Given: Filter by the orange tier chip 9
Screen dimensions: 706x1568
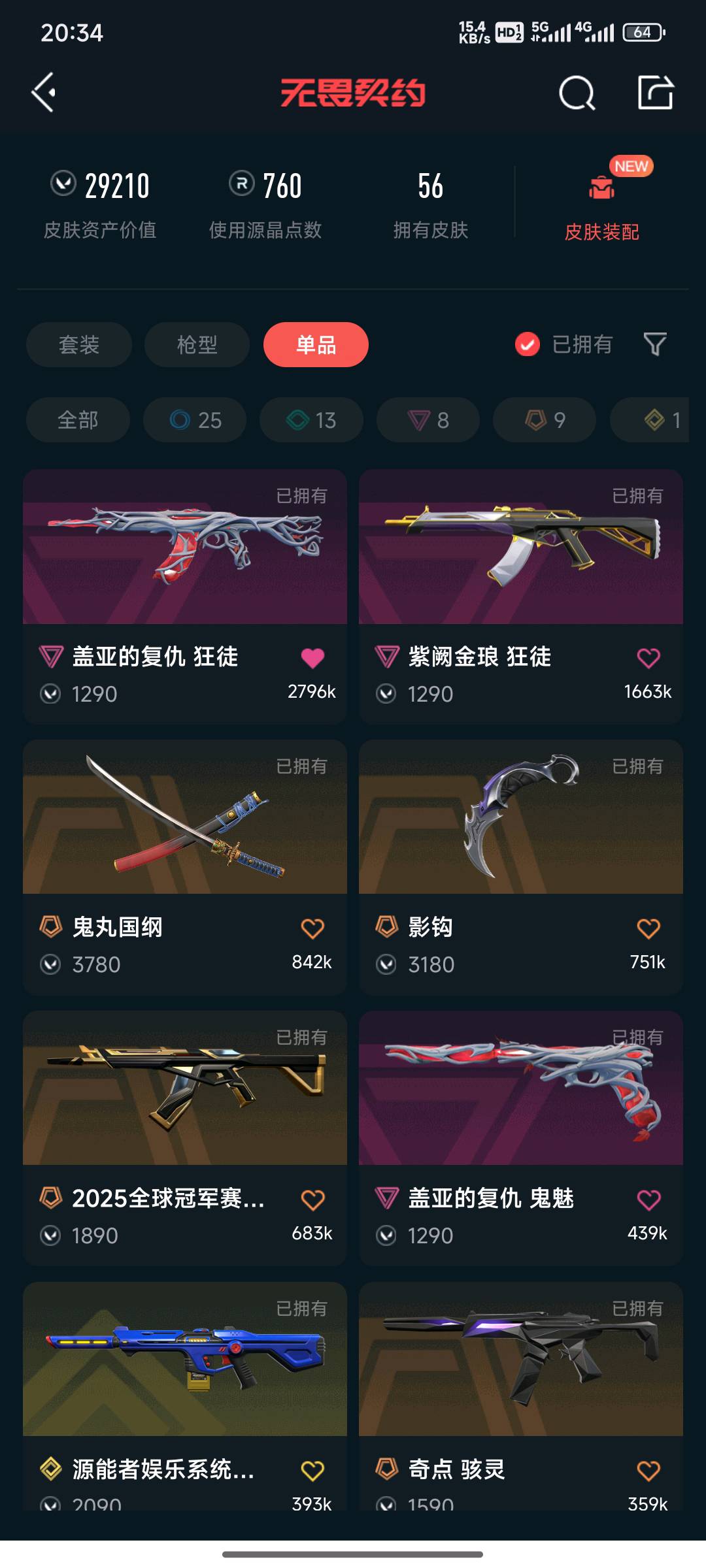Looking at the screenshot, I should coord(544,420).
